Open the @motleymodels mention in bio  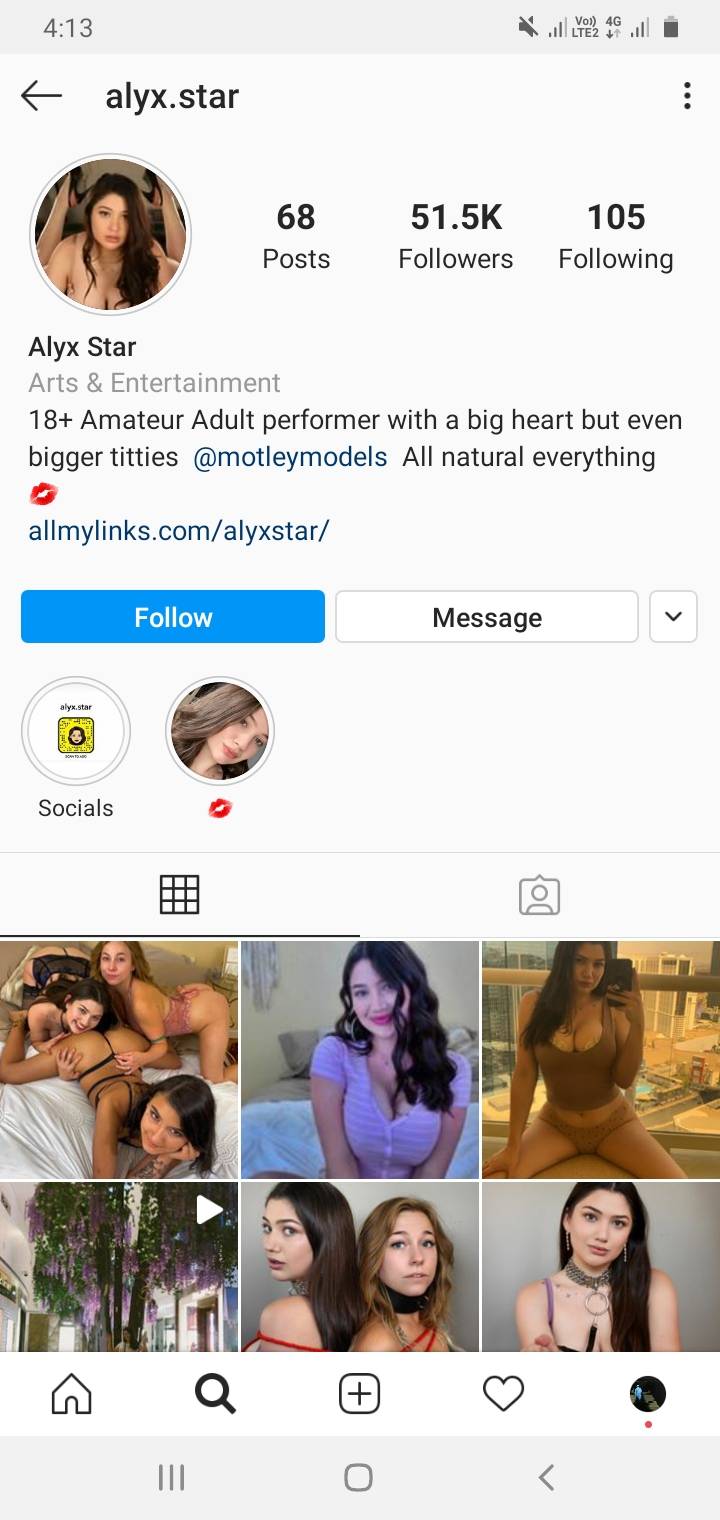(x=290, y=457)
